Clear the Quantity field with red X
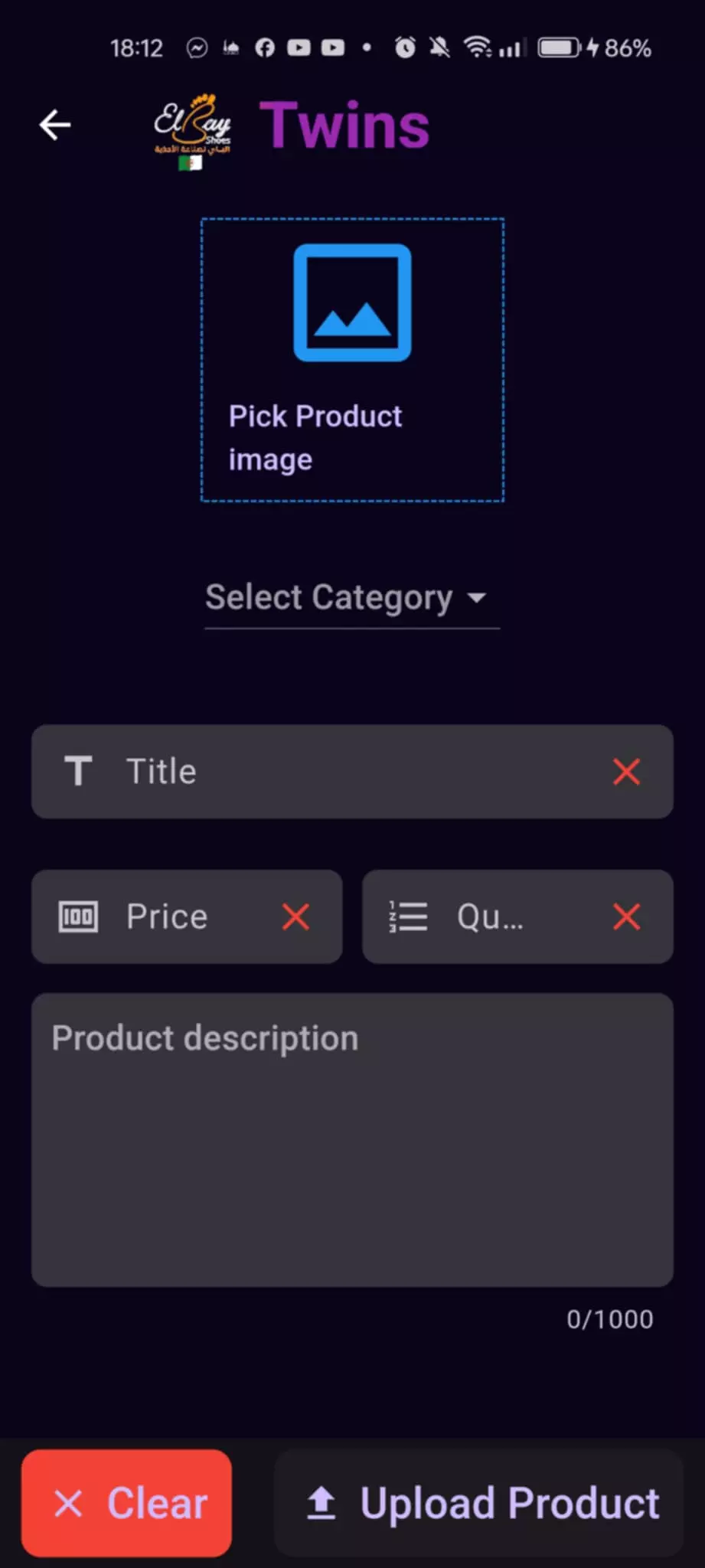Image resolution: width=705 pixels, height=1568 pixels. pyautogui.click(x=626, y=916)
